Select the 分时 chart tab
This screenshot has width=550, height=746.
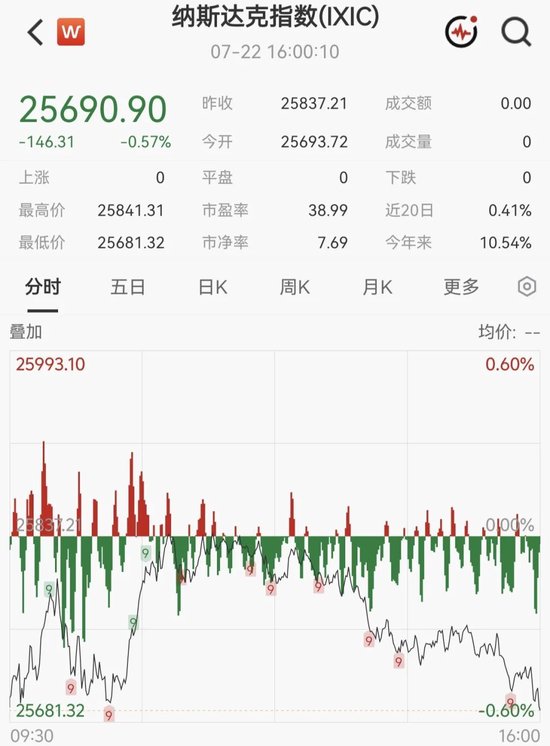pyautogui.click(x=43, y=287)
